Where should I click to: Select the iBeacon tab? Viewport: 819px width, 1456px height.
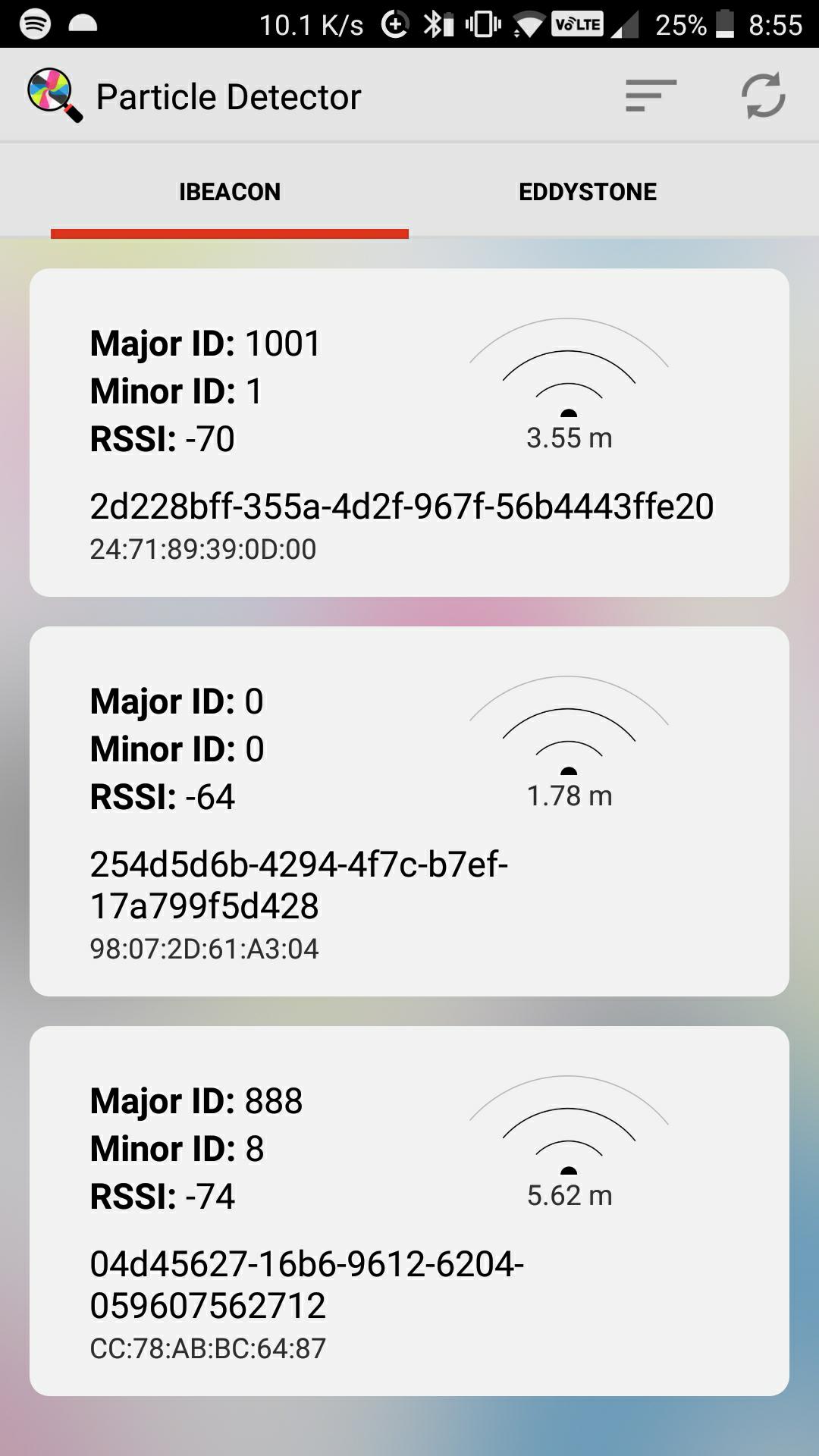pyautogui.click(x=230, y=192)
